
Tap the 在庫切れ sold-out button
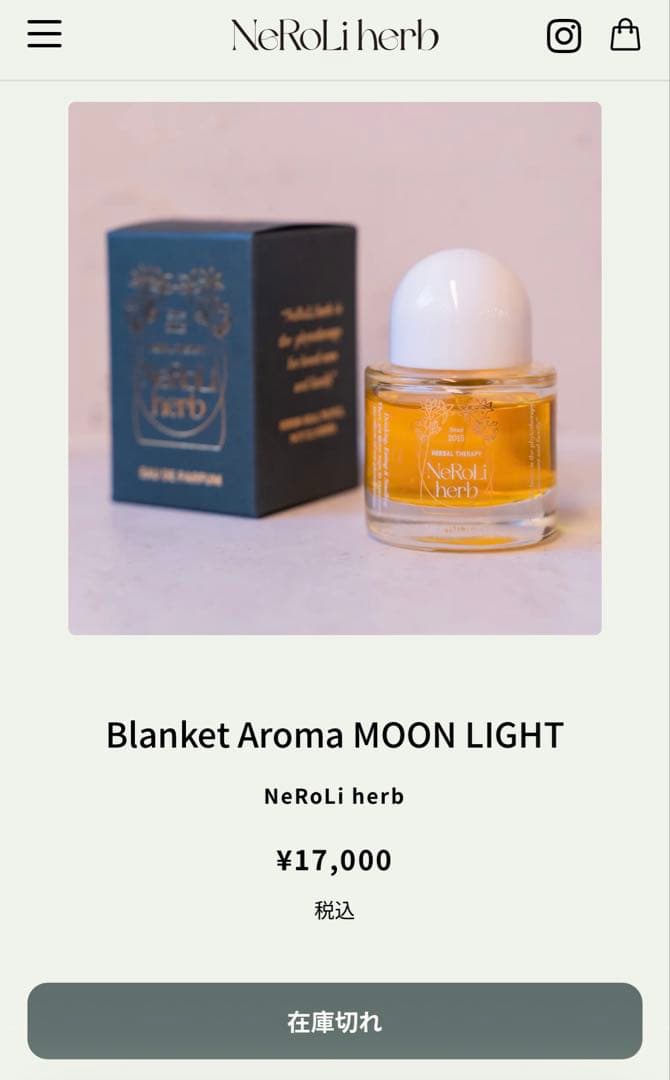click(x=335, y=1021)
